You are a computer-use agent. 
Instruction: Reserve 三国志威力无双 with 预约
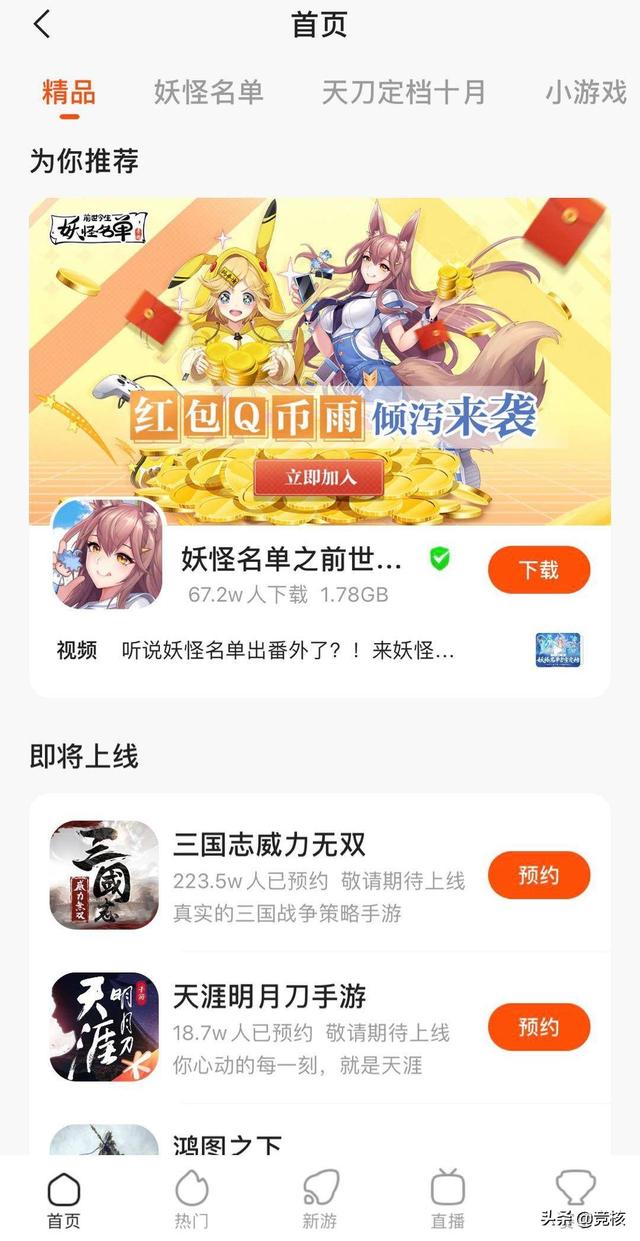coord(538,876)
